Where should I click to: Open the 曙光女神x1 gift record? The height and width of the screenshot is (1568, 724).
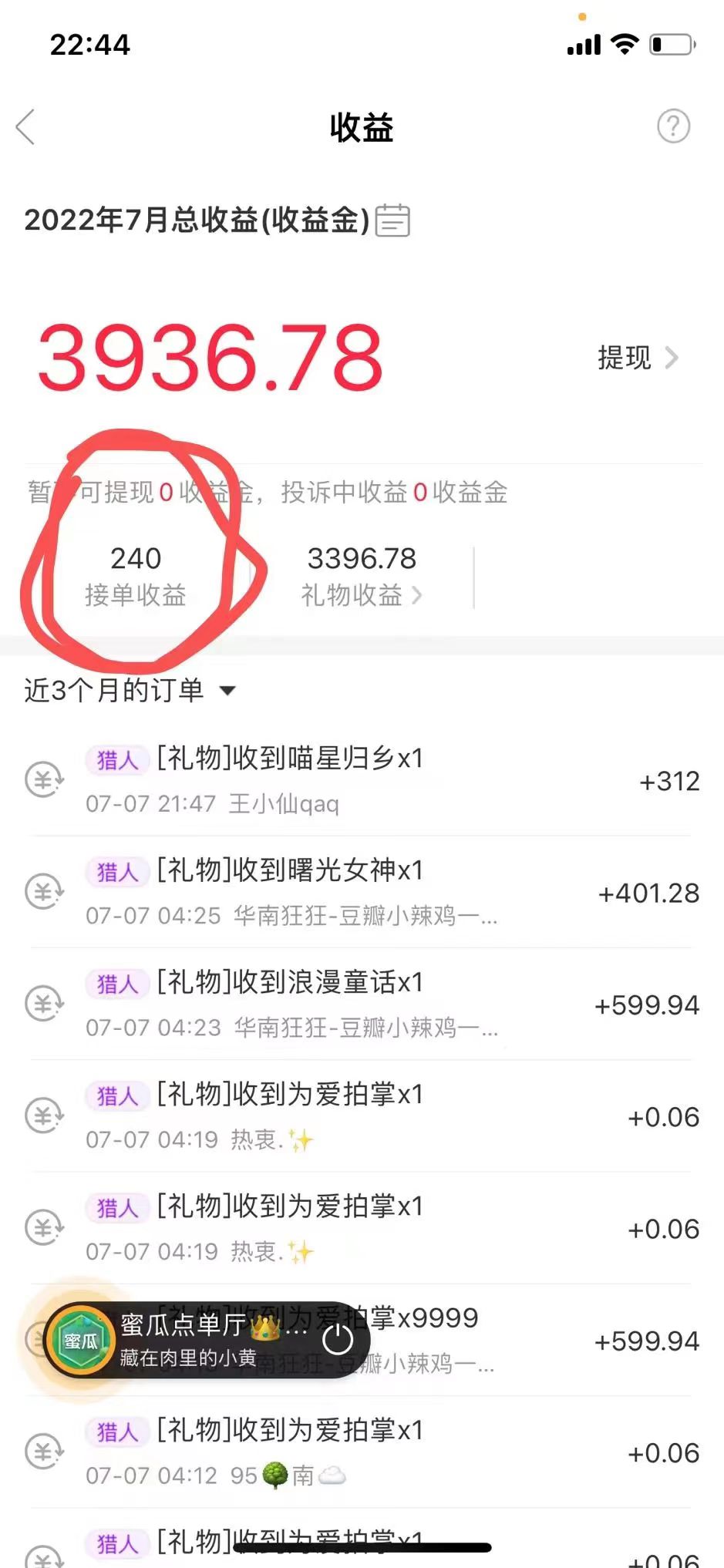(x=361, y=892)
